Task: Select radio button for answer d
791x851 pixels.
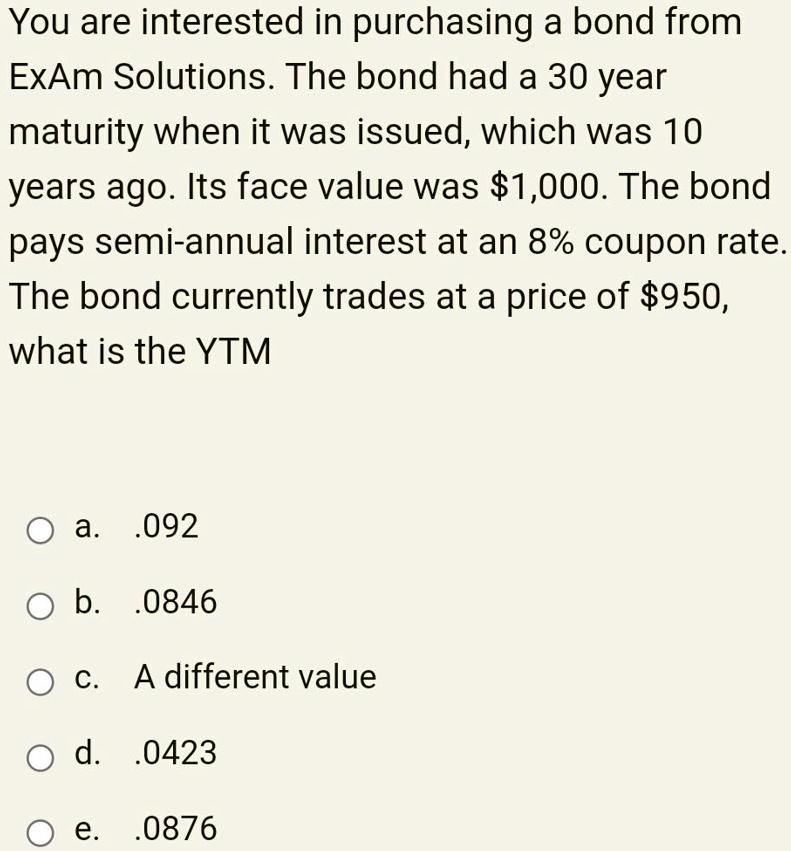Action: (40, 758)
